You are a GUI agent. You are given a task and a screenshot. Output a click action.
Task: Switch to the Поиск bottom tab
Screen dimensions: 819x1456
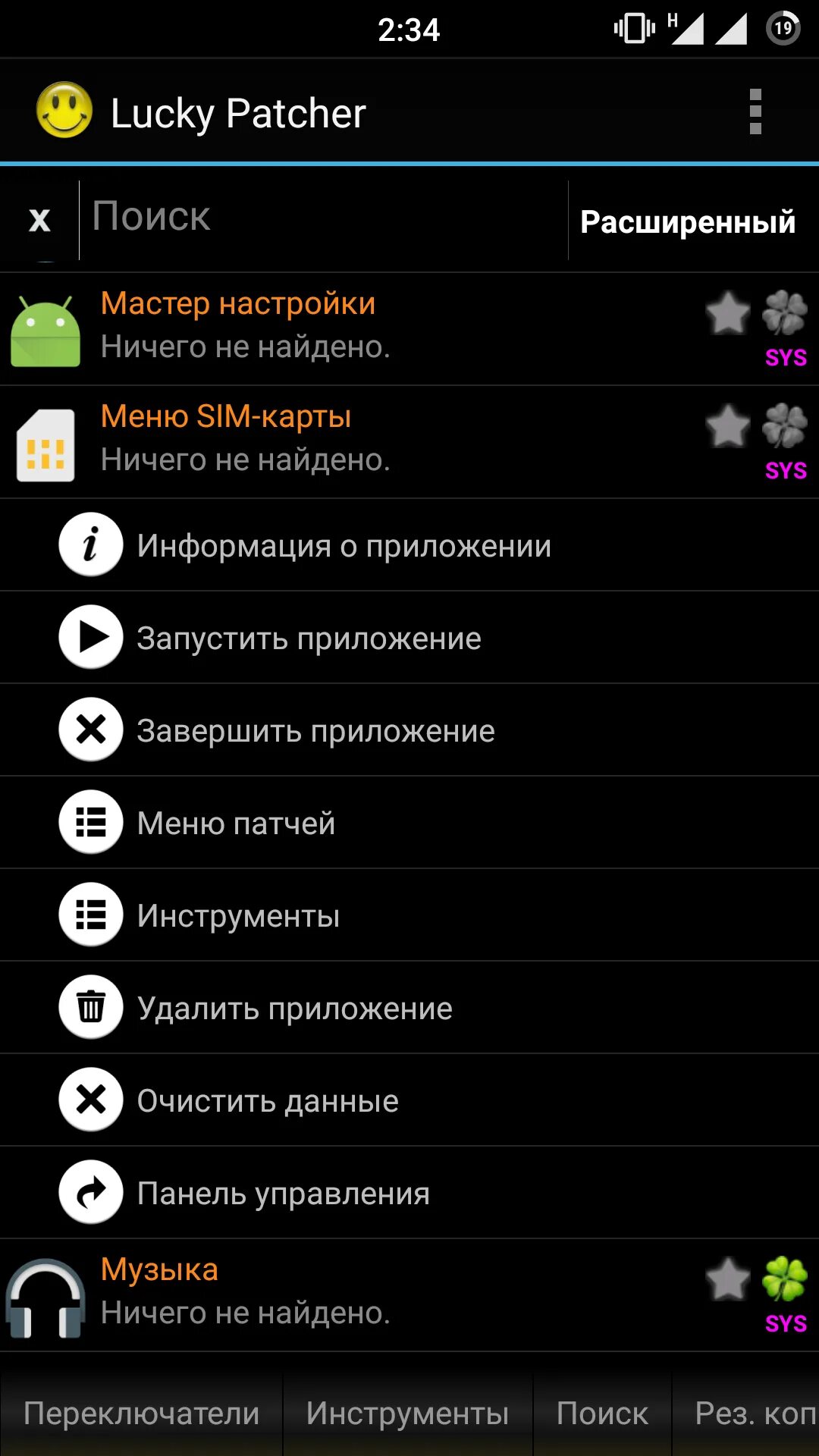click(602, 1414)
